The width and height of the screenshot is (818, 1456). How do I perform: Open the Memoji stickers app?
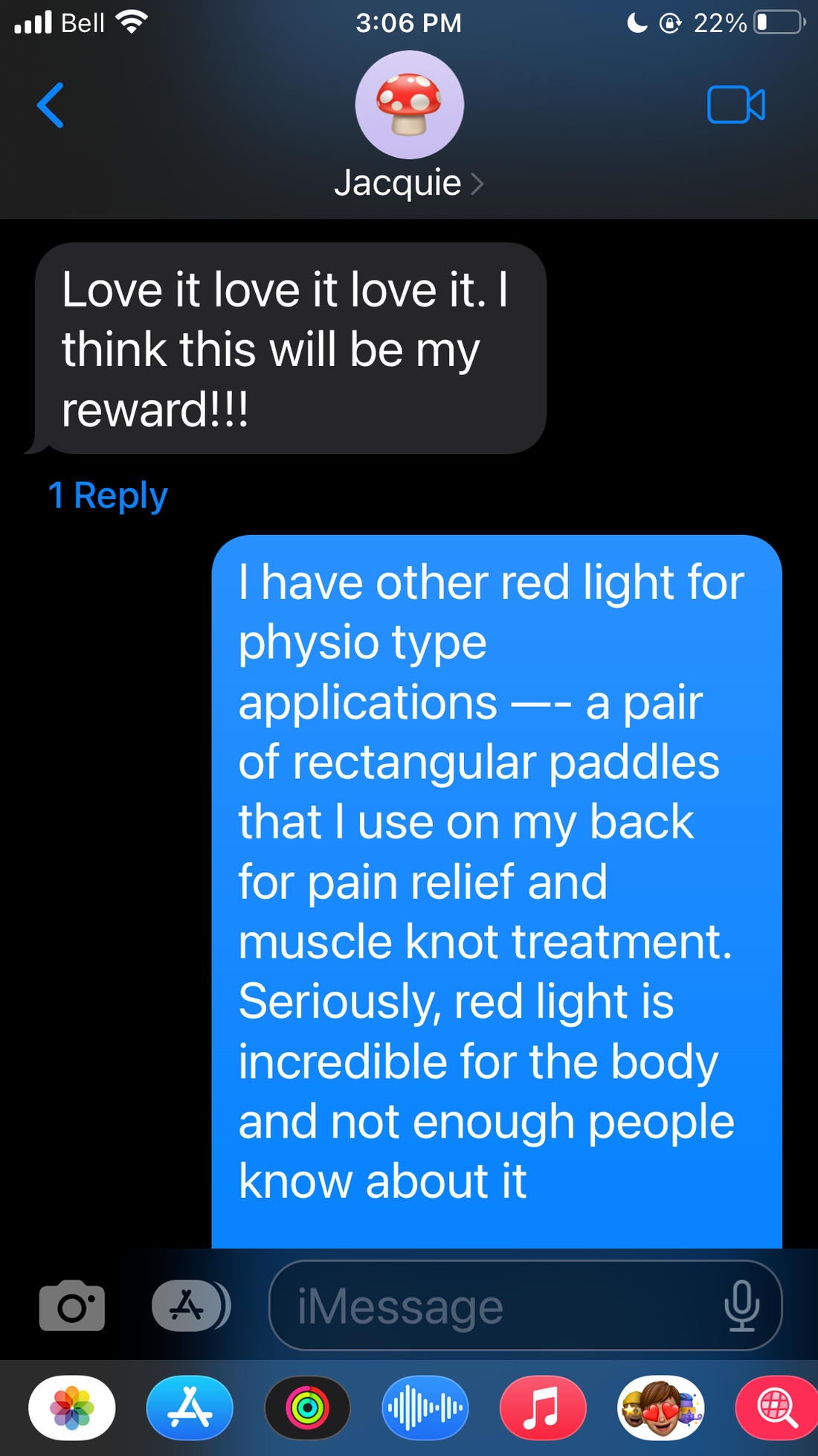[661, 1408]
